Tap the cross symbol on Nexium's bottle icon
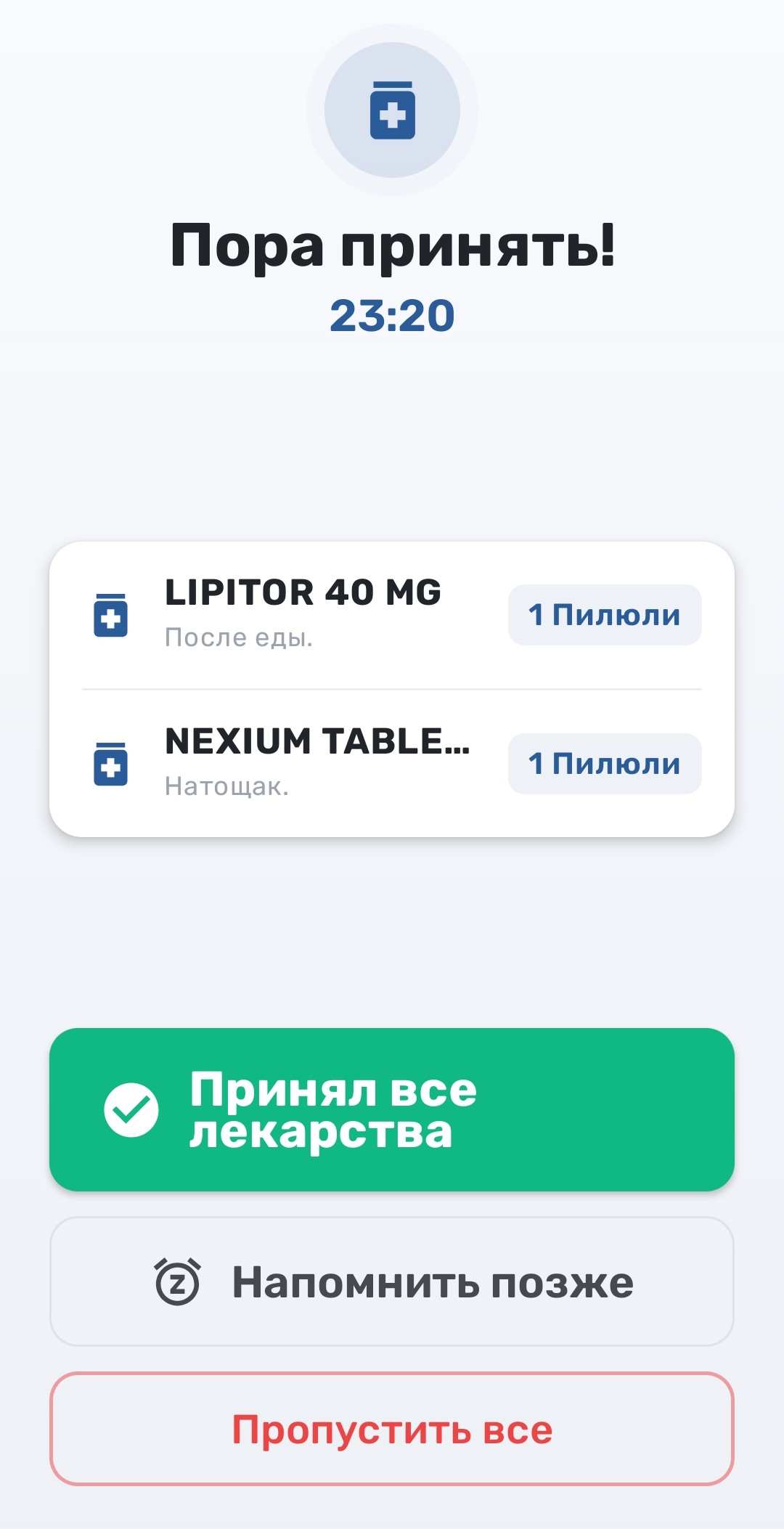Image resolution: width=784 pixels, height=1529 pixels. (x=112, y=767)
